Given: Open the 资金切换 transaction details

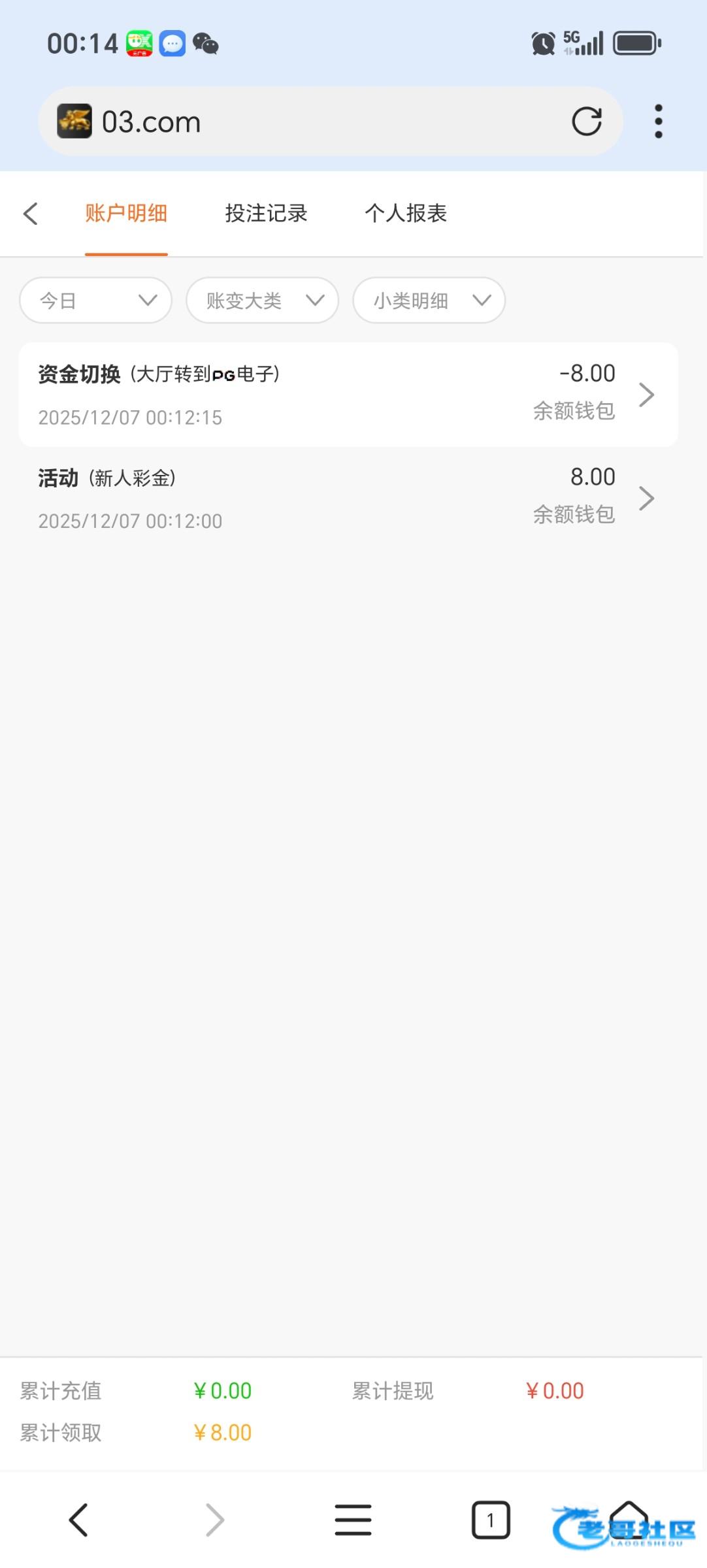Looking at the screenshot, I should [x=348, y=395].
